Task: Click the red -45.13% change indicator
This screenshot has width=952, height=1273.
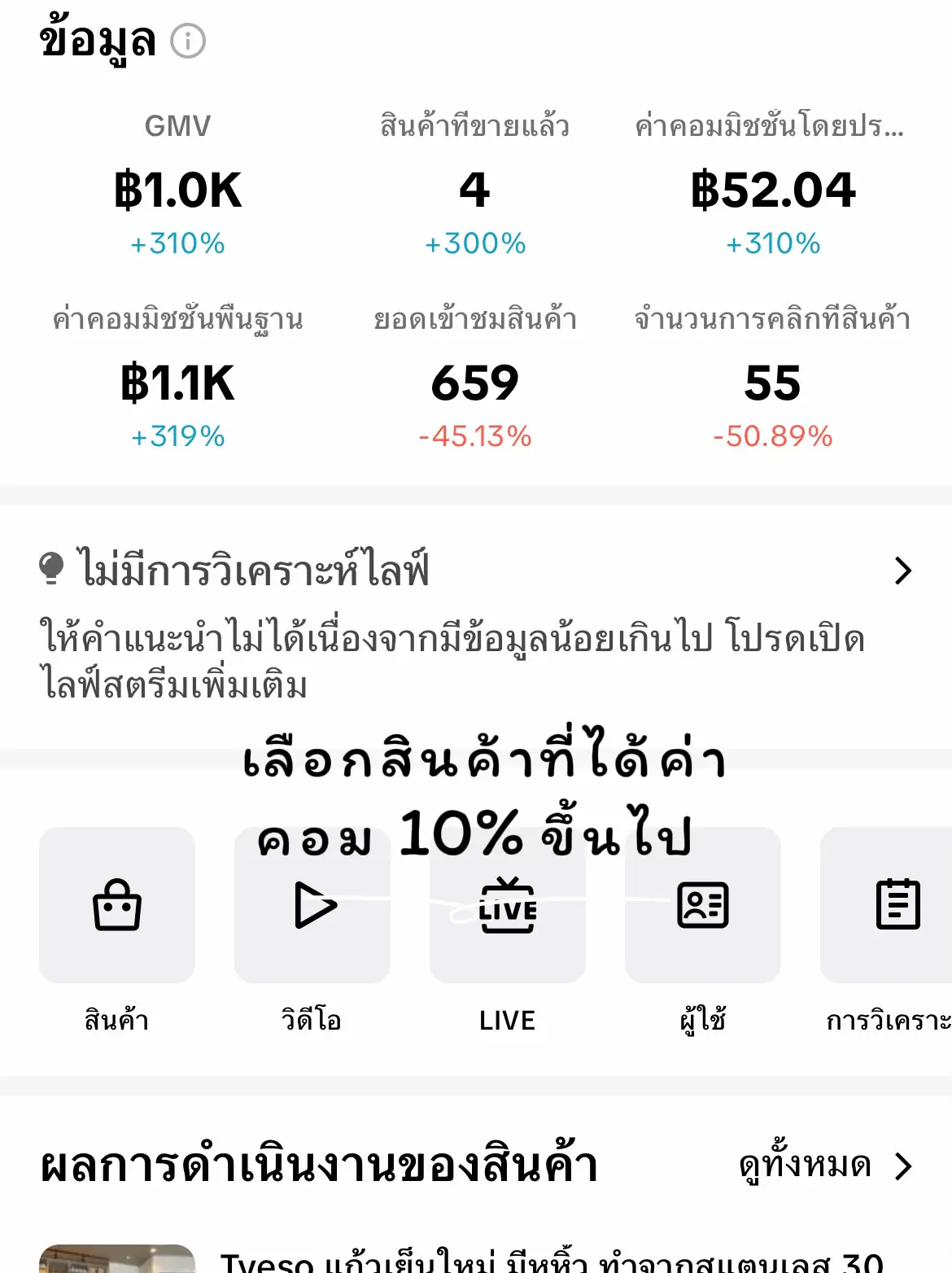Action: (476, 437)
